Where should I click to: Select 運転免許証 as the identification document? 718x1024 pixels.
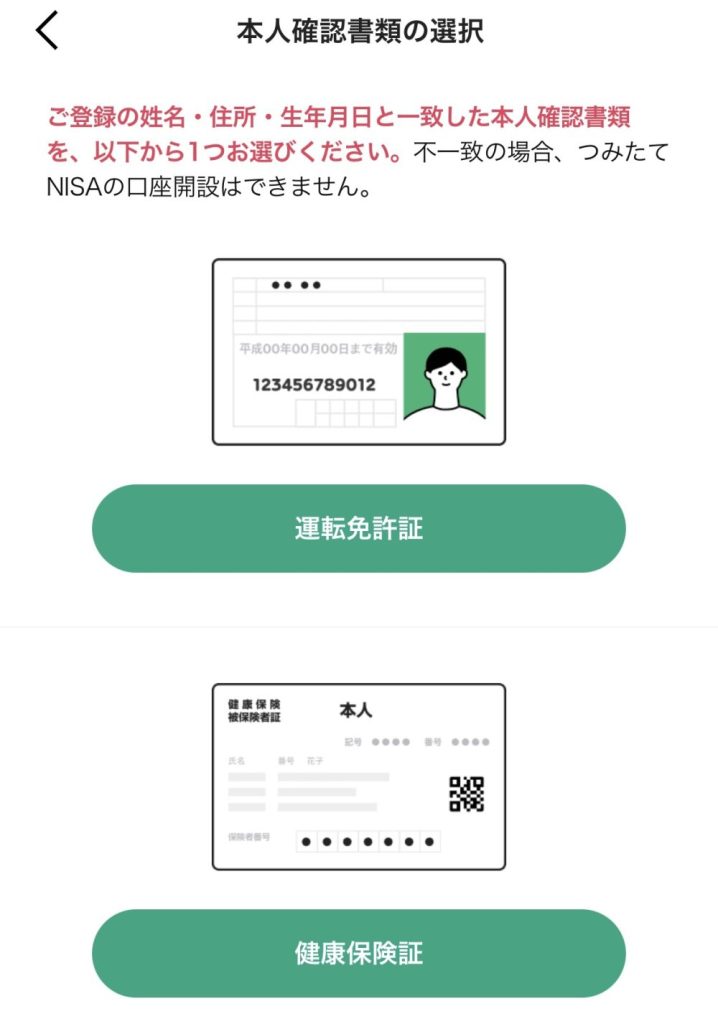[358, 529]
